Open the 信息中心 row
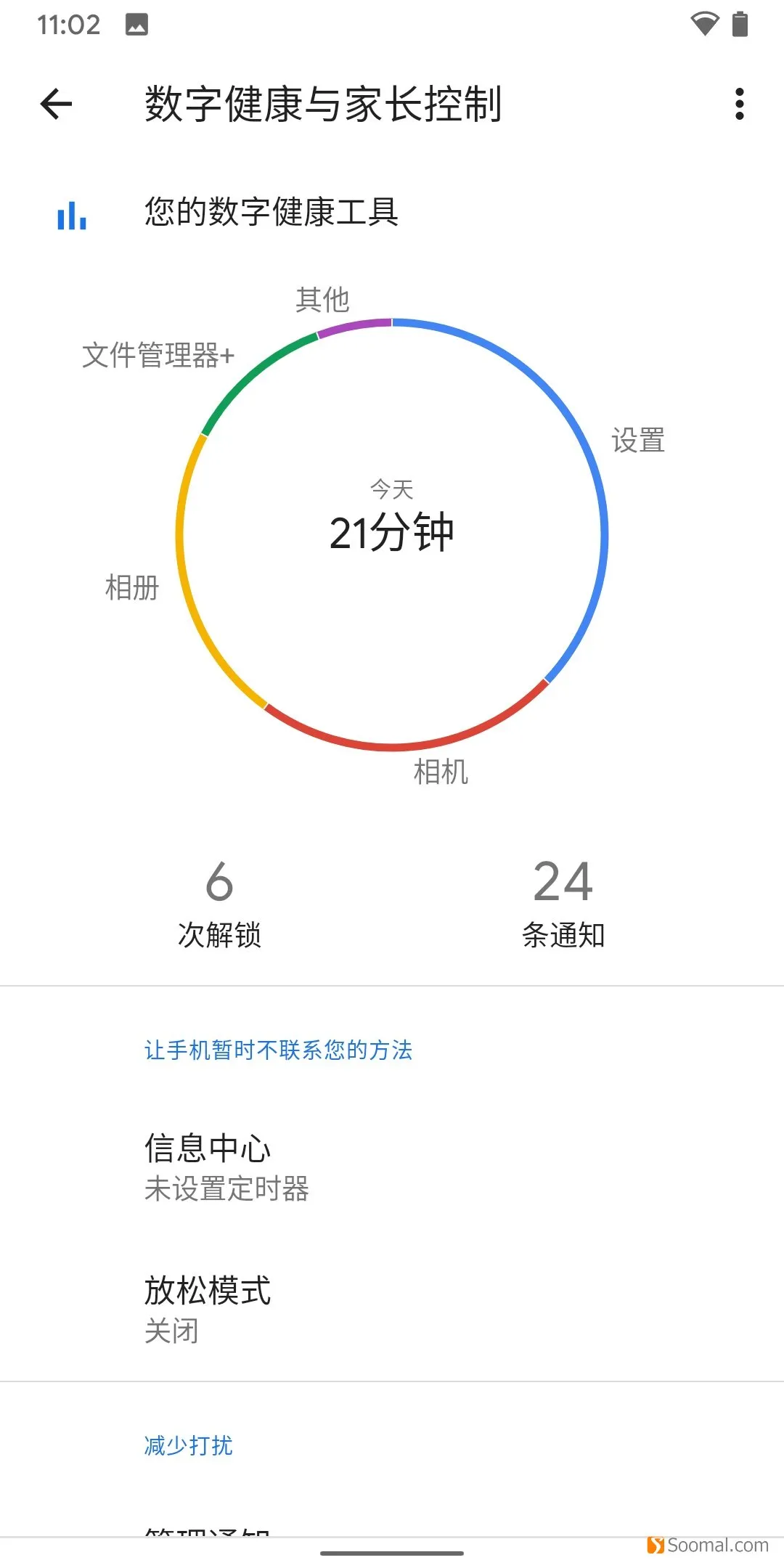Image resolution: width=784 pixels, height=1568 pixels. (392, 1168)
